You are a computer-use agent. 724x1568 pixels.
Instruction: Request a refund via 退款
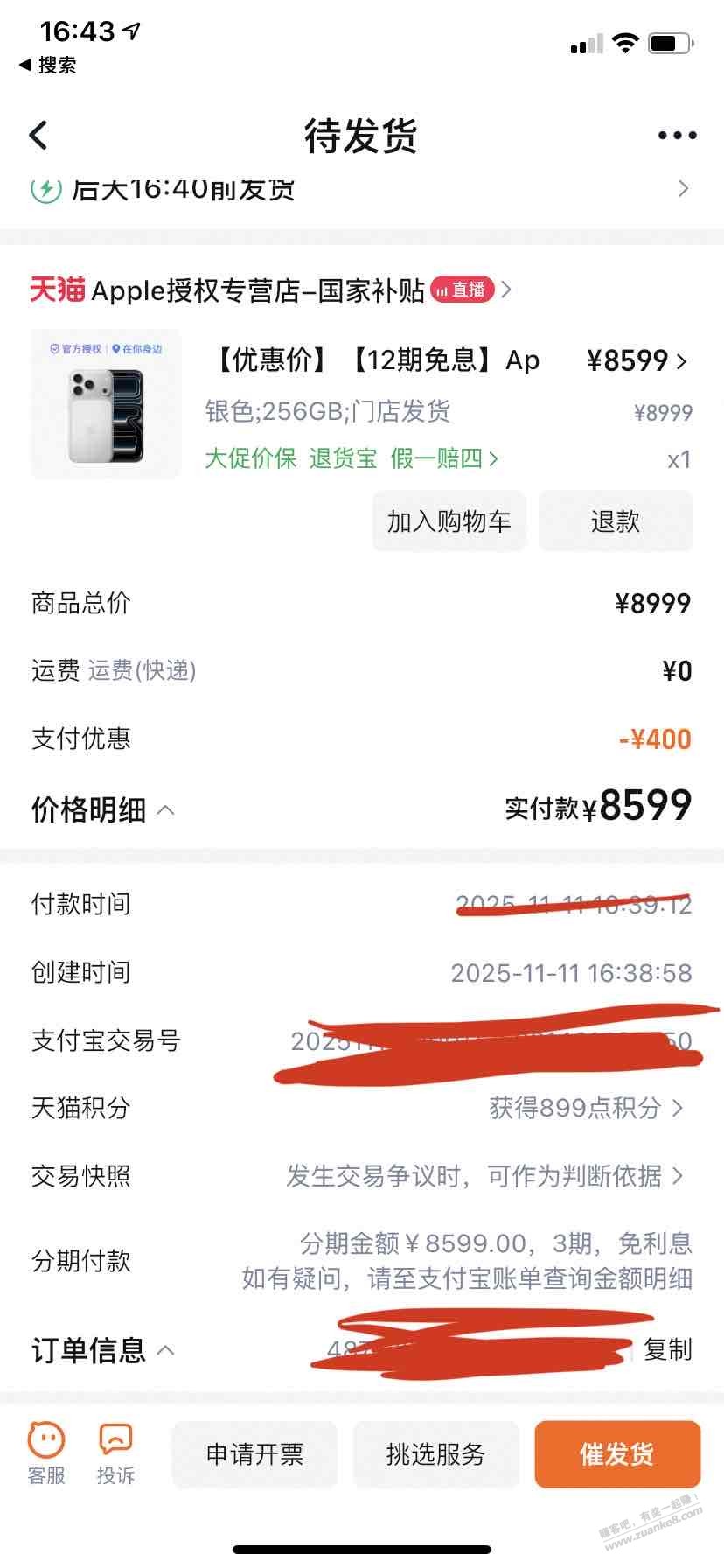(615, 521)
